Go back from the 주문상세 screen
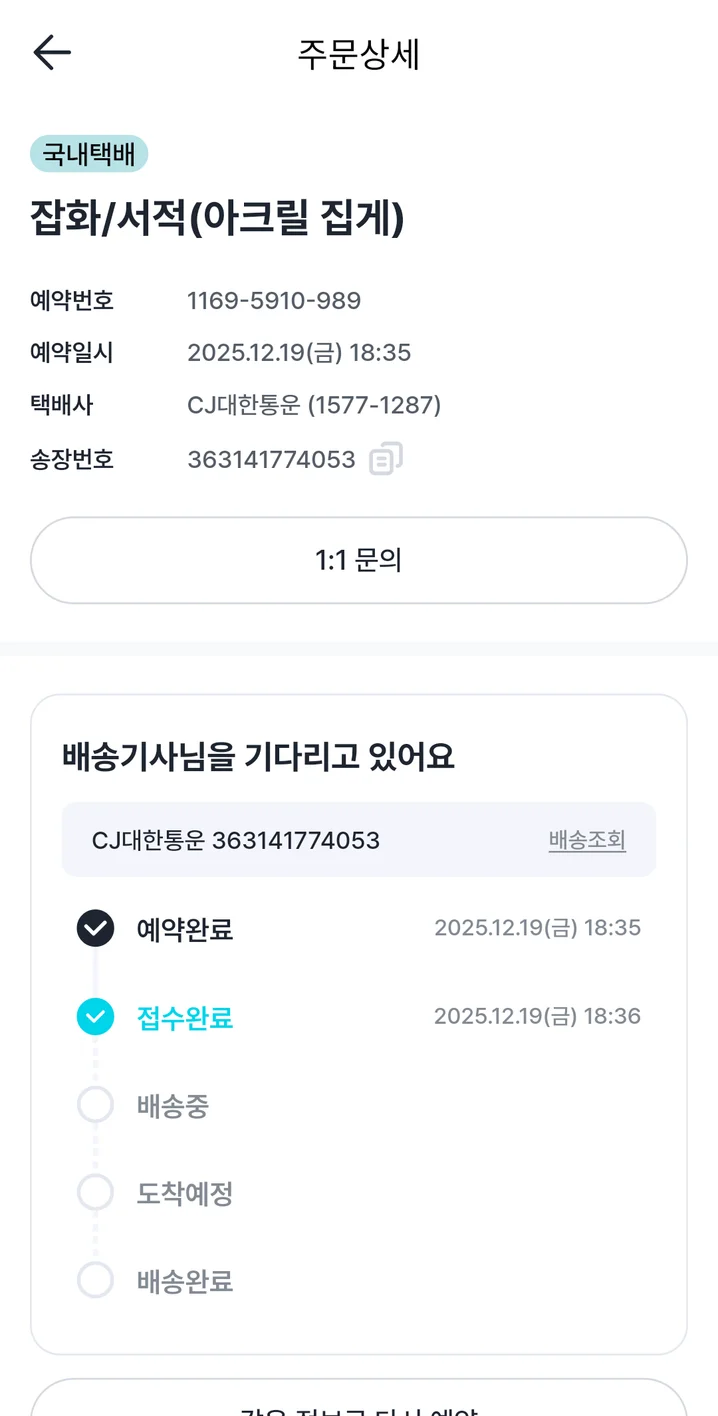718x1416 pixels. tap(52, 53)
